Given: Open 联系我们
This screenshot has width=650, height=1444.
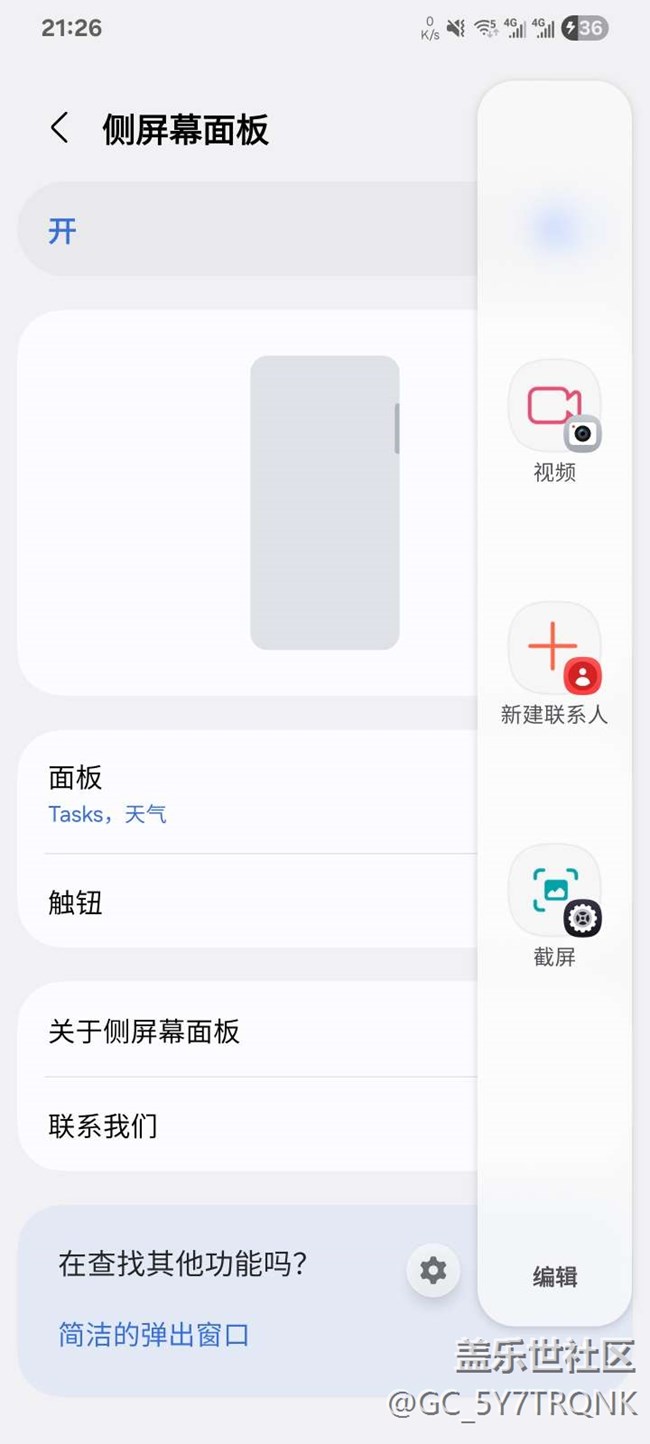Looking at the screenshot, I should pyautogui.click(x=247, y=1126).
